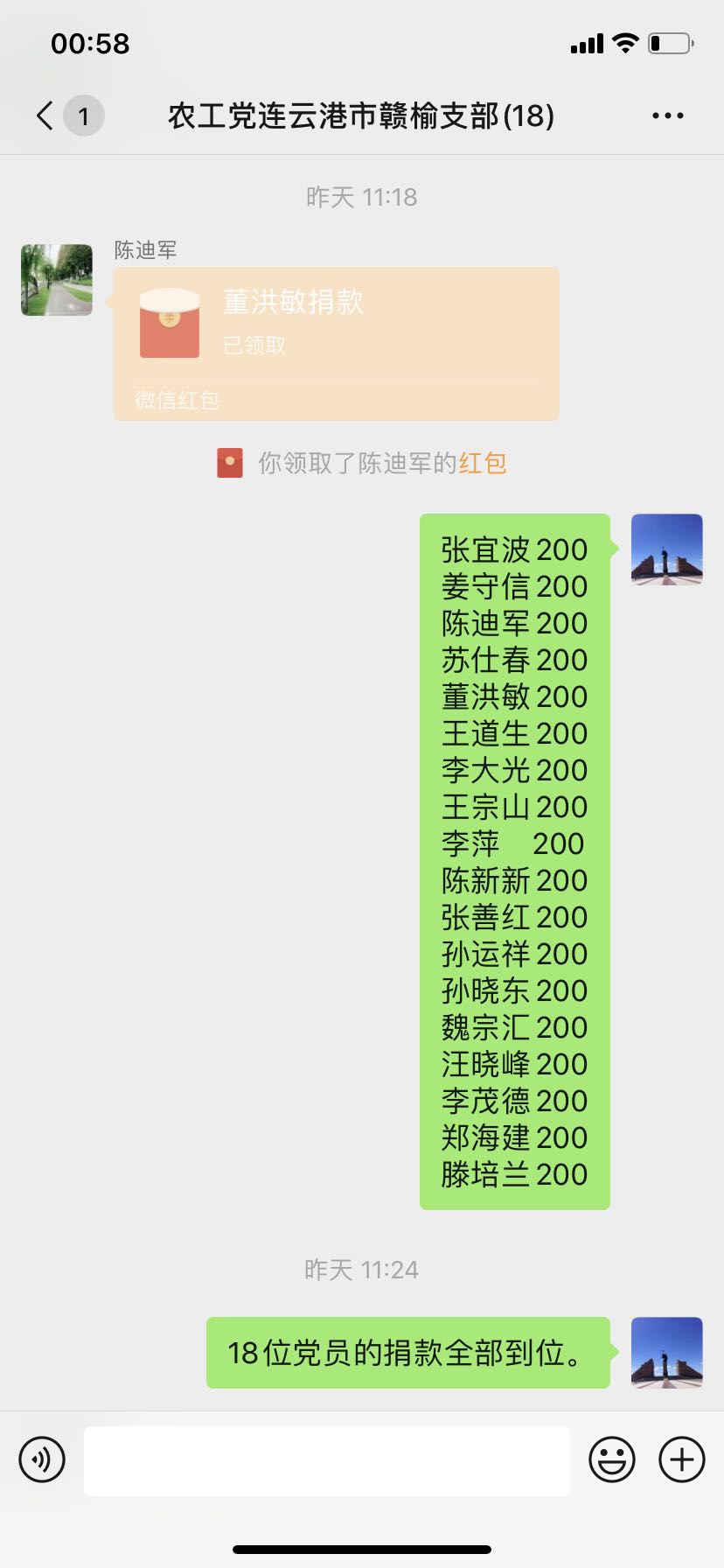The height and width of the screenshot is (1568, 724).
Task: Open the plus attachments menu
Action: point(682,1459)
